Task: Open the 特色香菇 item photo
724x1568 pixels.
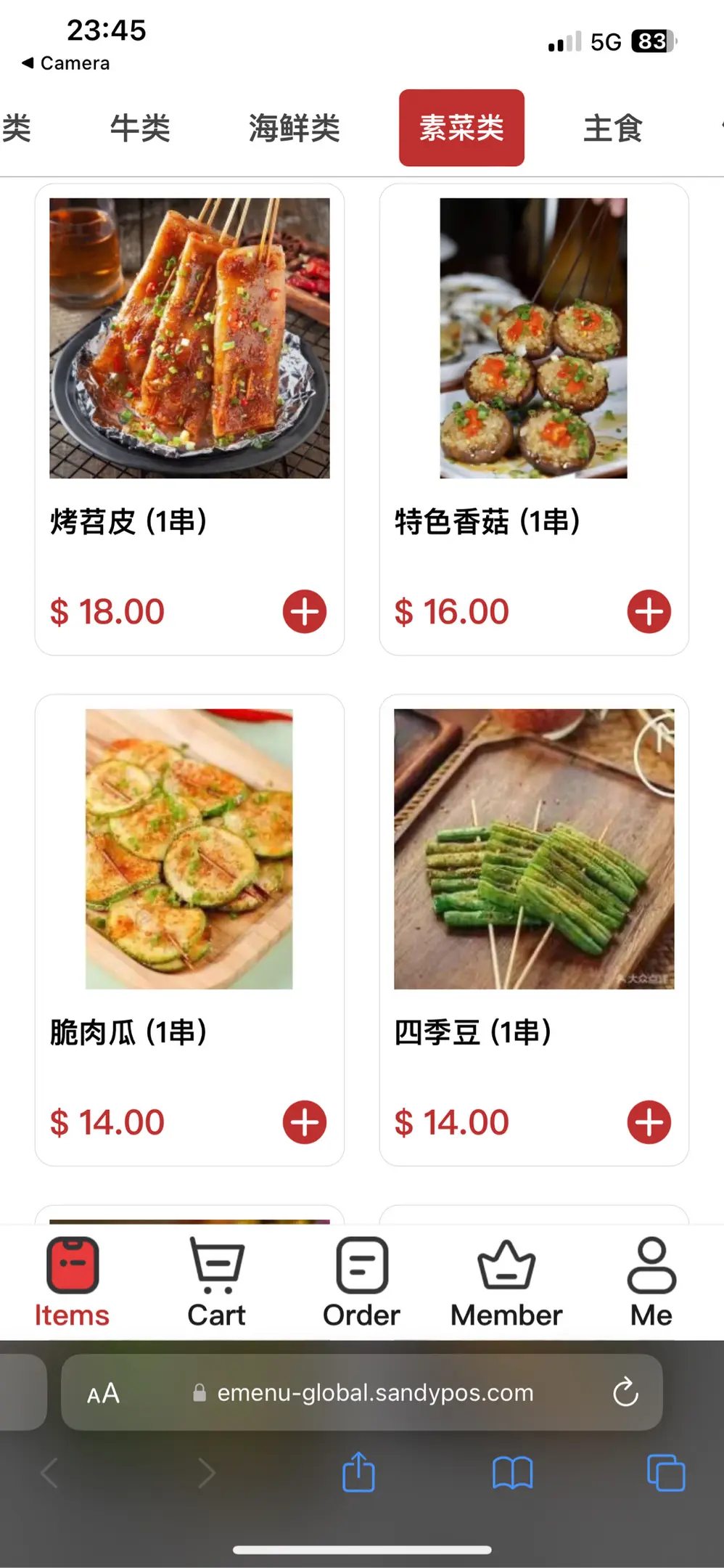Action: click(533, 338)
